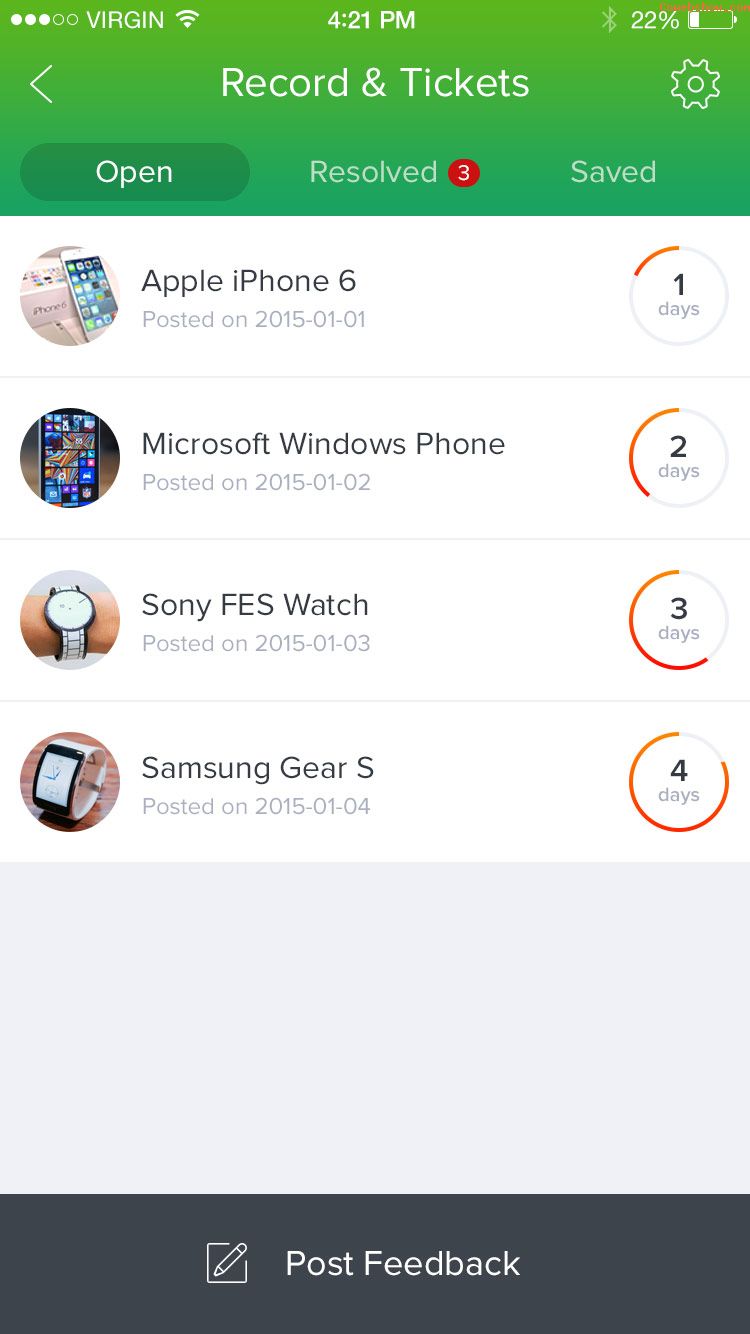Open the Microsoft Windows Phone ticket

[x=322, y=459]
